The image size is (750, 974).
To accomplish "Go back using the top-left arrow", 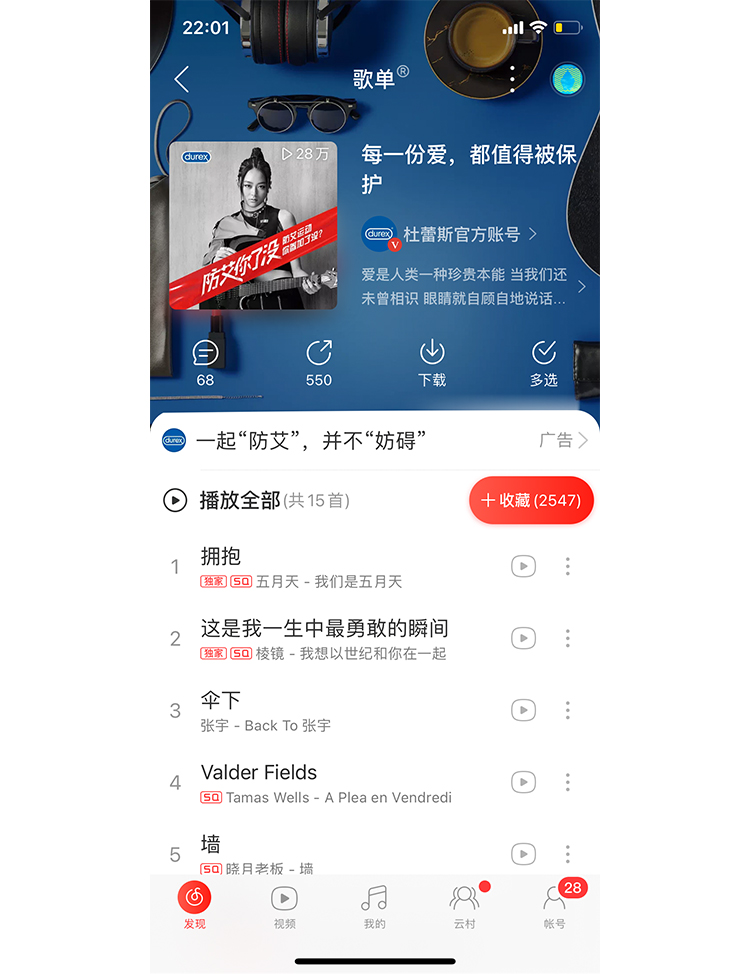I will point(181,80).
